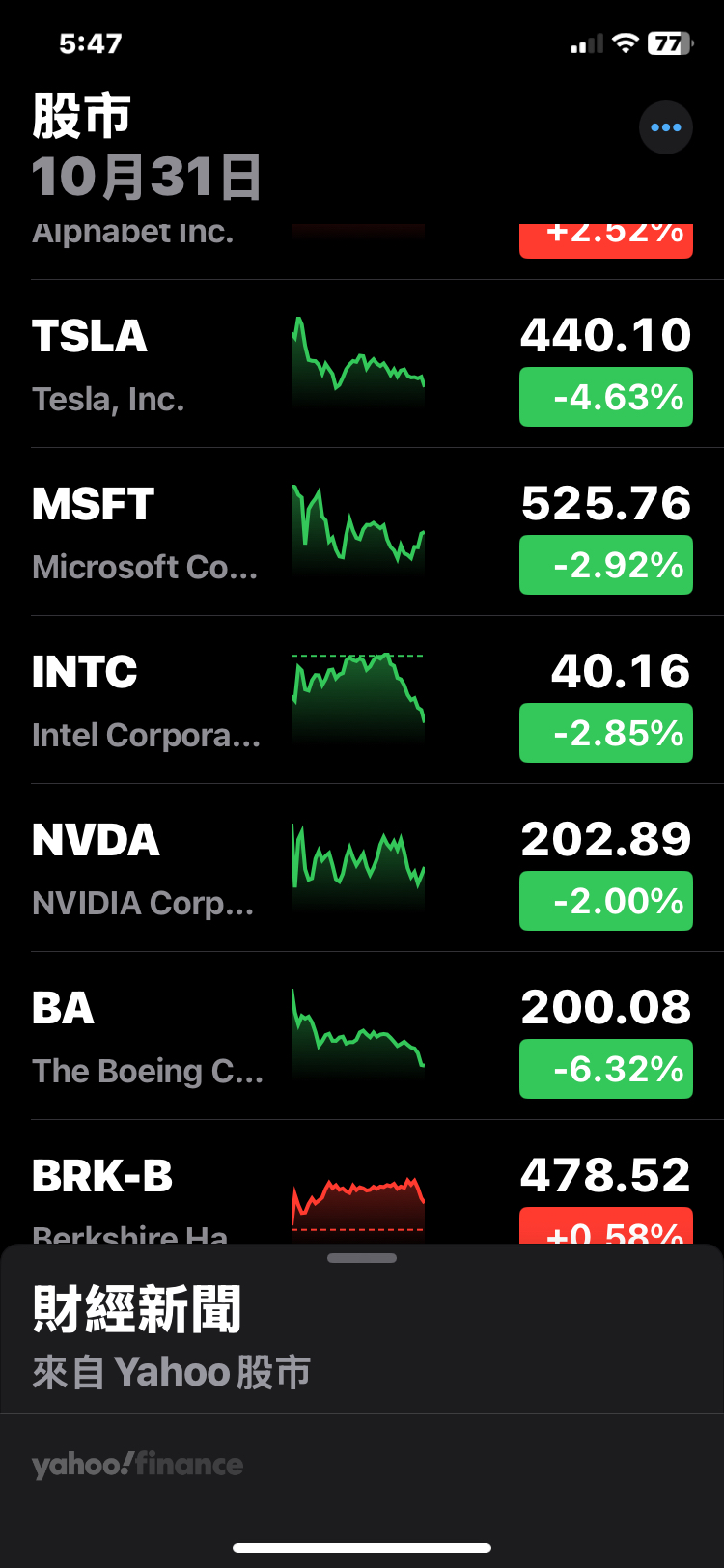This screenshot has height=1568, width=724.
Task: Expand the 財經新聞 news panel via its grabber
Action: (x=362, y=1258)
